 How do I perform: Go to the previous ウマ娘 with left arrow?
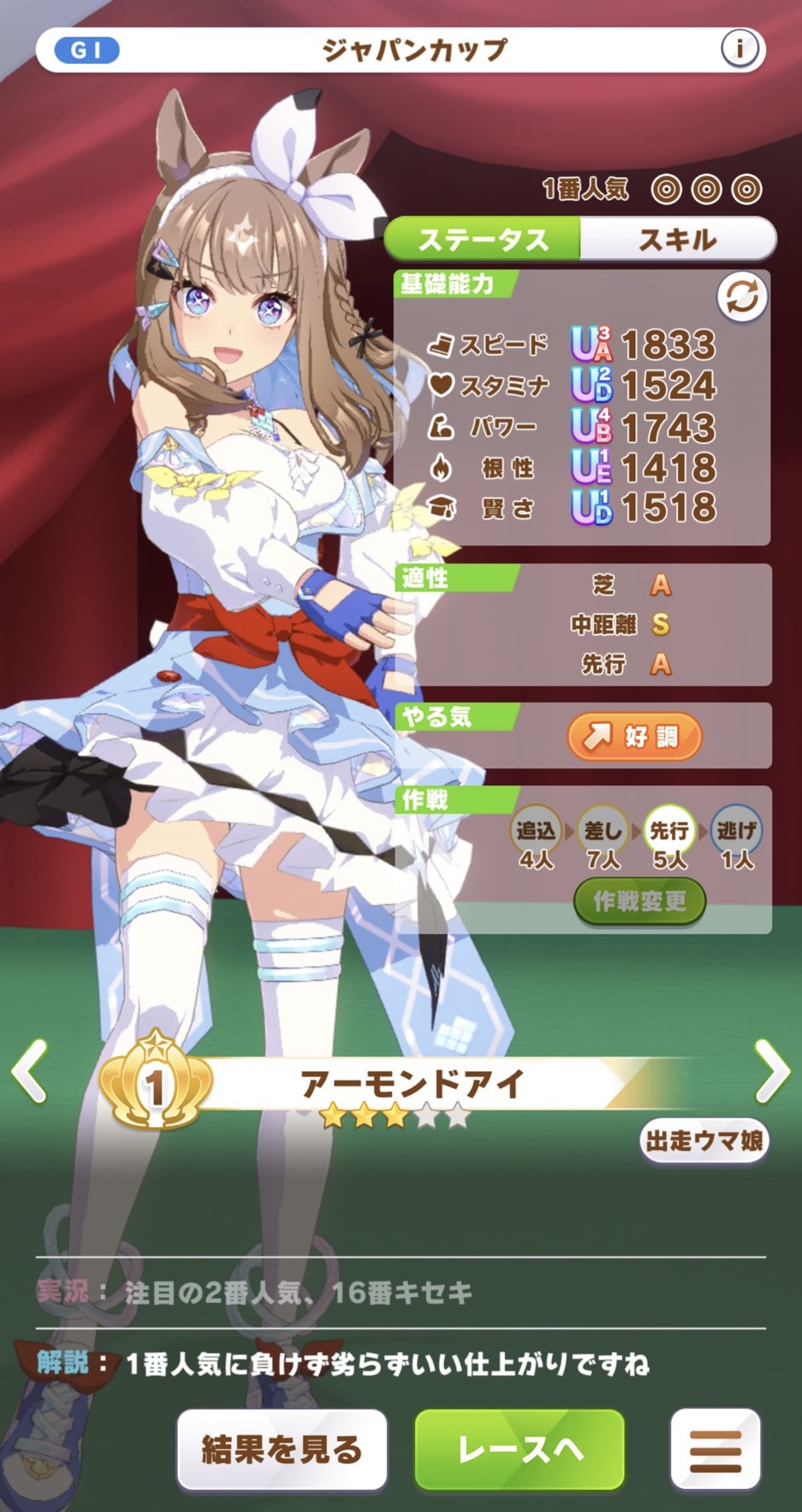coord(30,1072)
